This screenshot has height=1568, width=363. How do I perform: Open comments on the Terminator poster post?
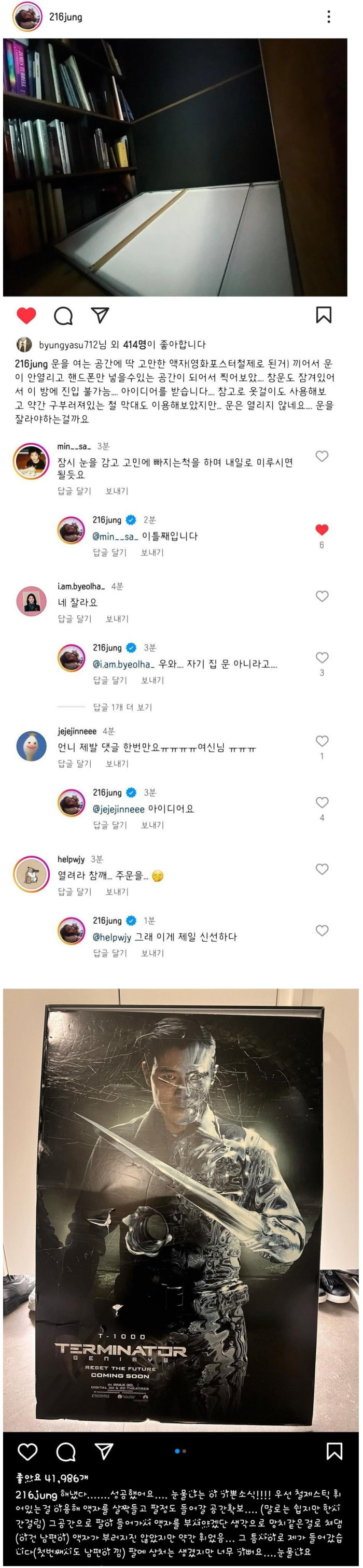coord(66,1451)
